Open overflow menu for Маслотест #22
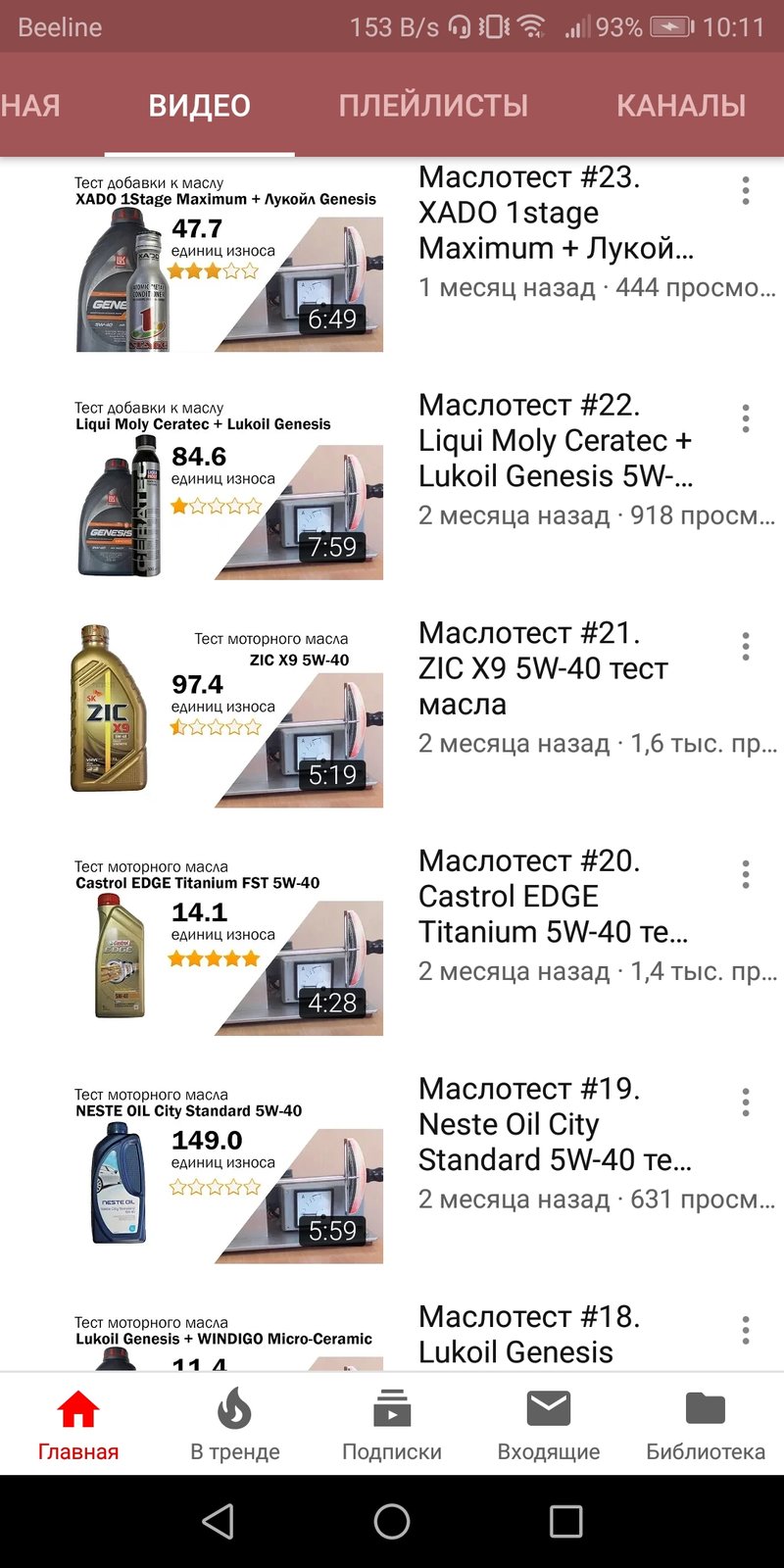784x1568 pixels. (x=746, y=418)
